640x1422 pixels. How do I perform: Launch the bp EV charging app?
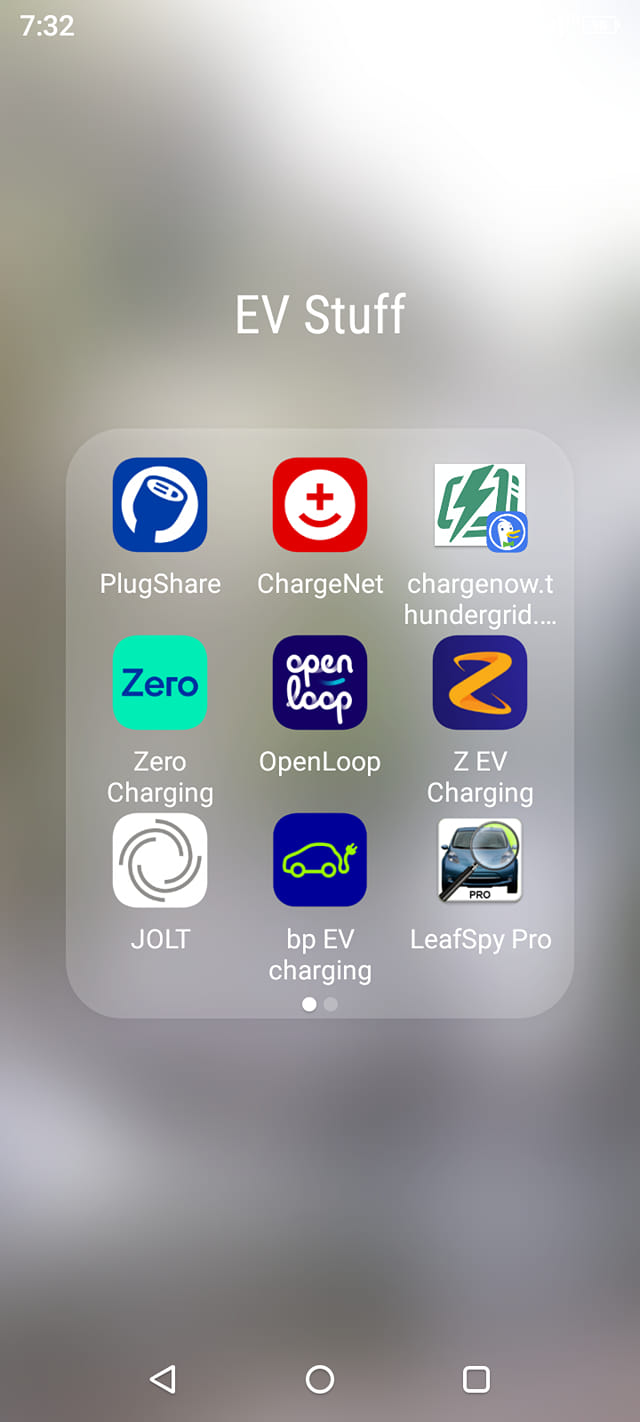coord(320,860)
